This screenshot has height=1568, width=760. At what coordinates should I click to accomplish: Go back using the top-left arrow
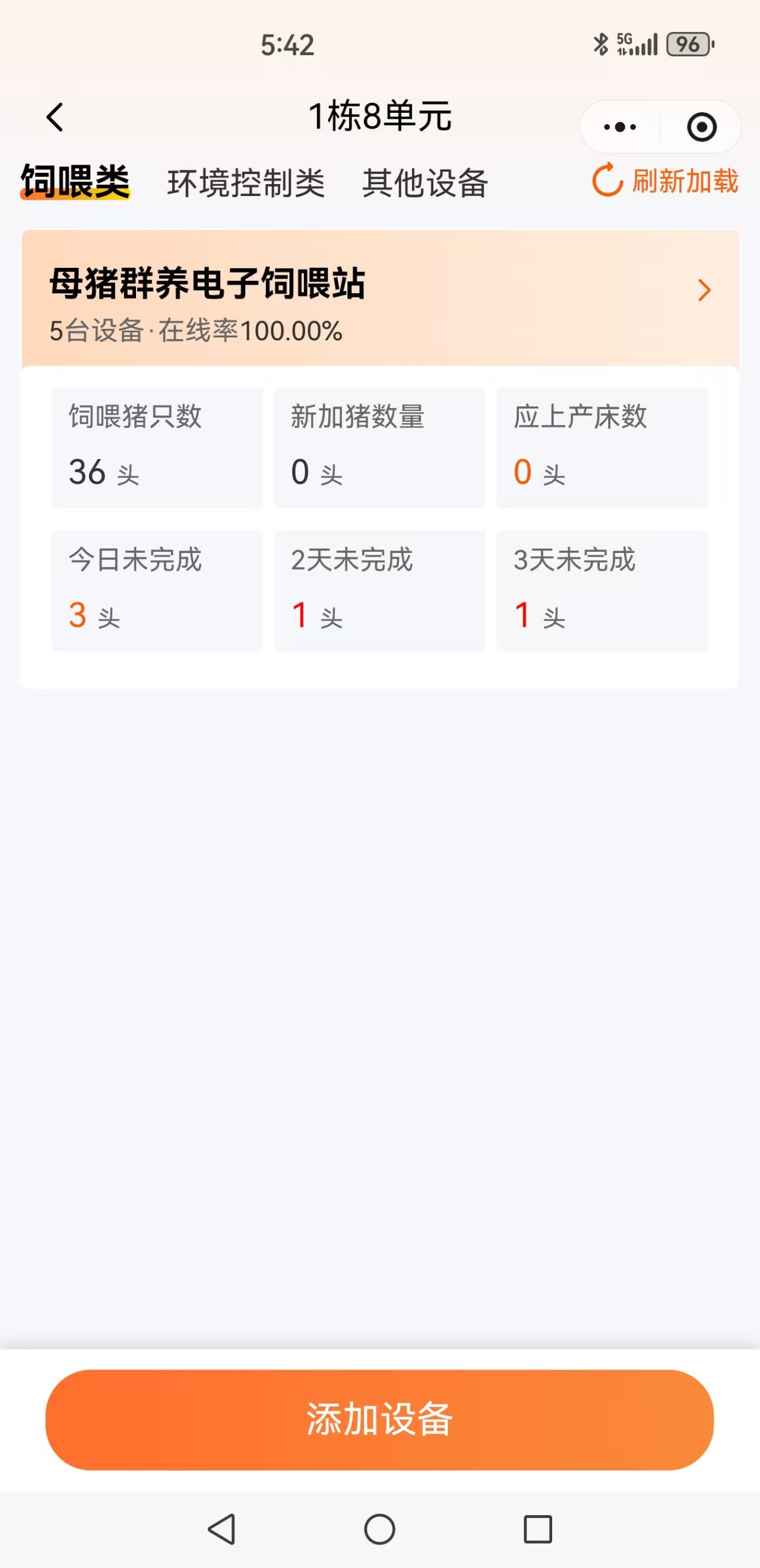point(55,117)
